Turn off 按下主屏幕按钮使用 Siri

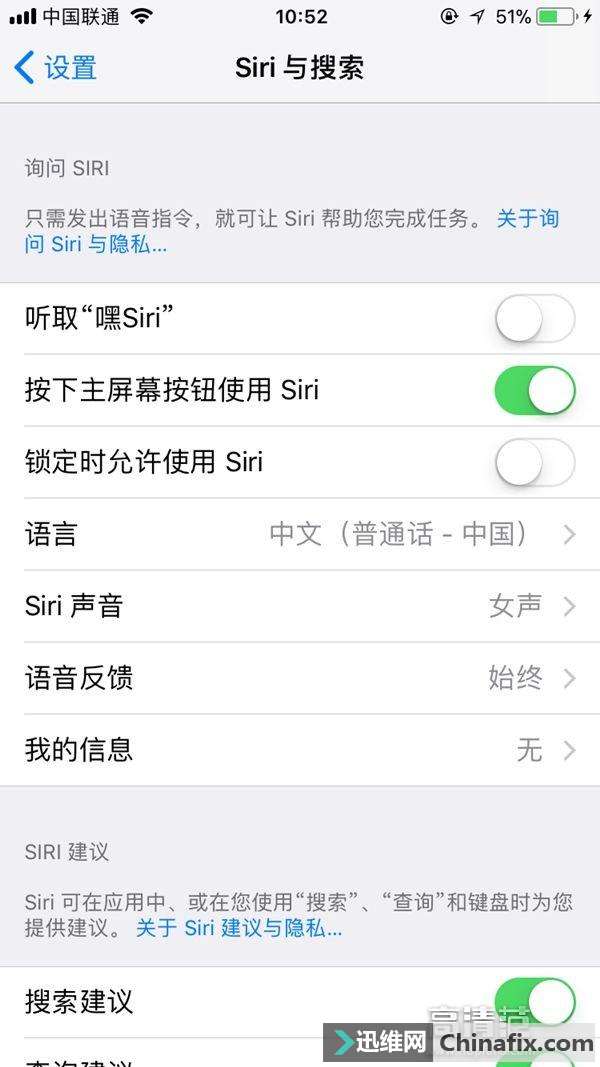point(534,391)
